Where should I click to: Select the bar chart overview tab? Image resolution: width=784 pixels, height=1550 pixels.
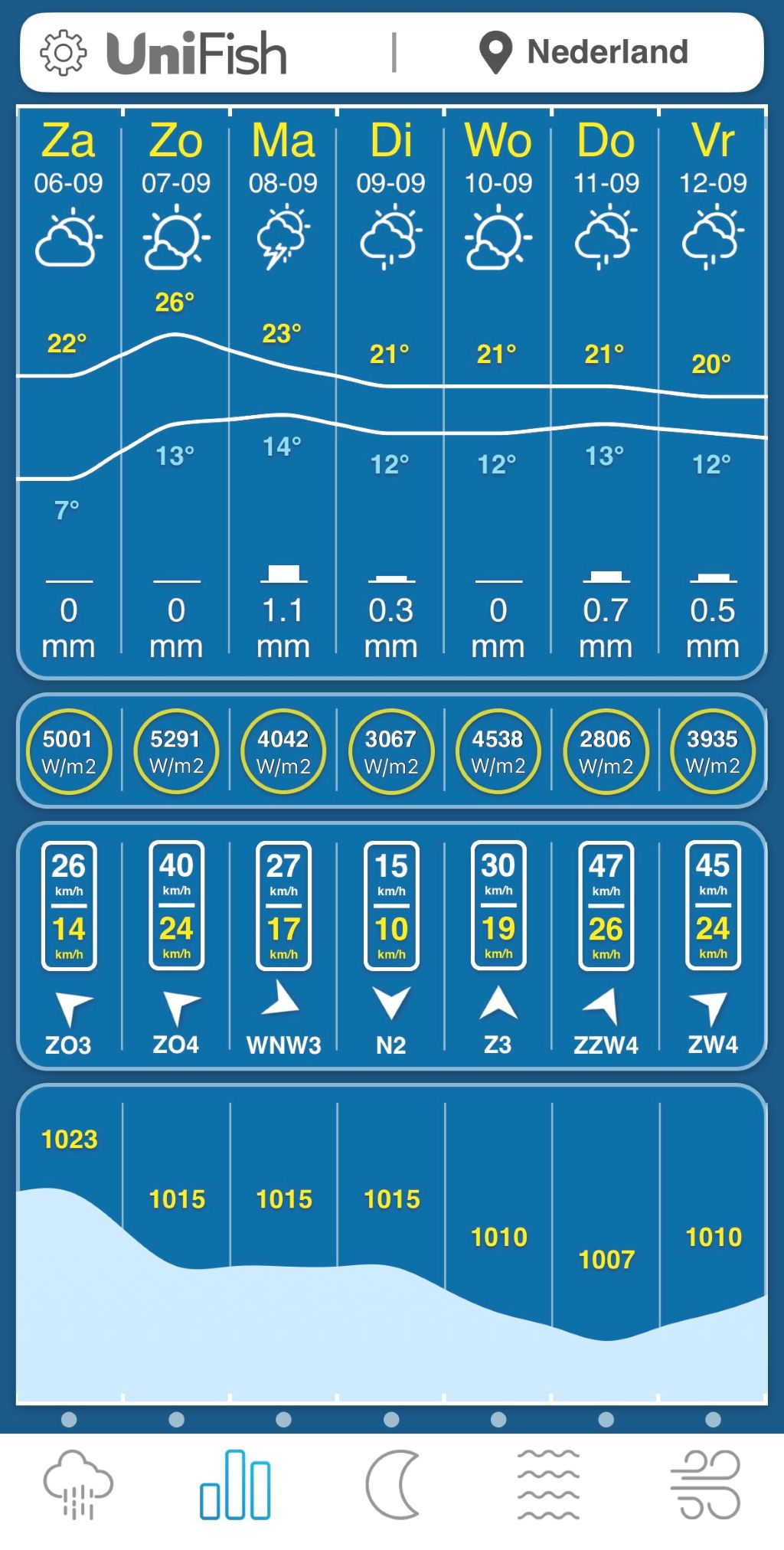(x=235, y=1486)
